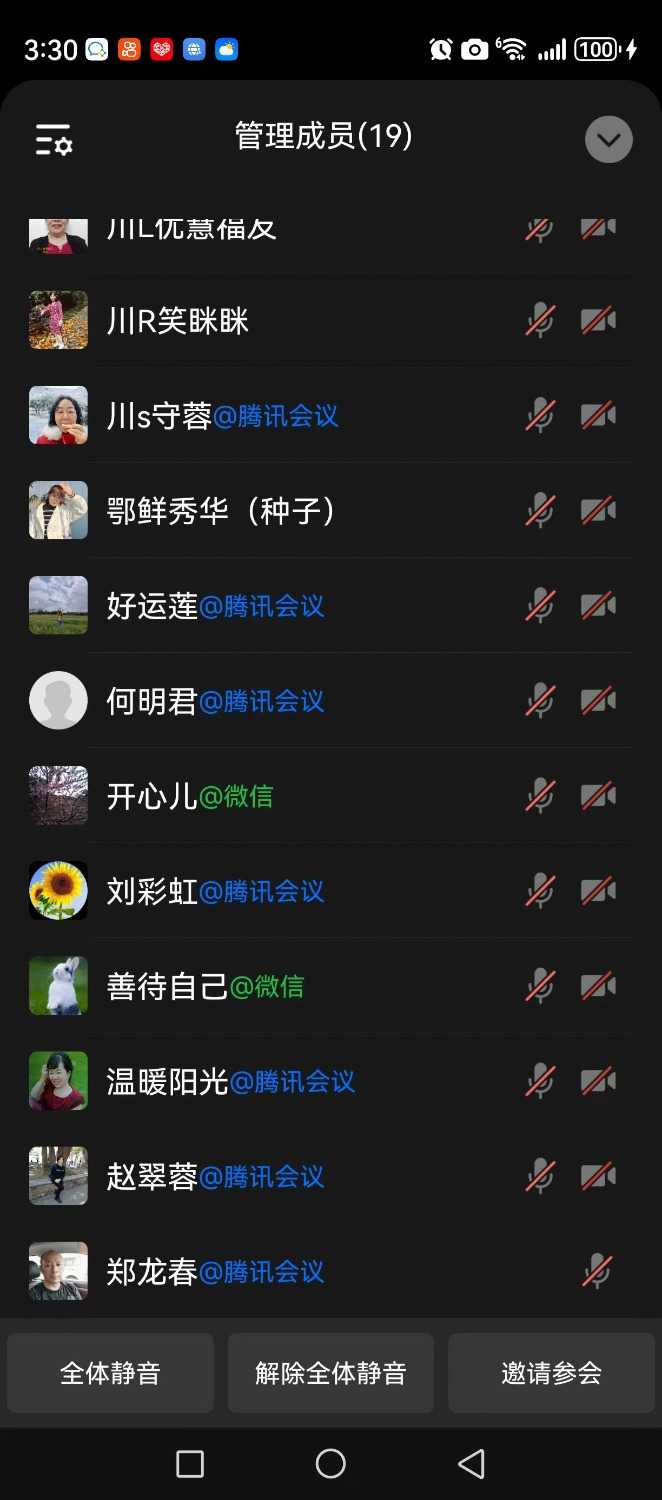Go back with the system back button
The image size is (662, 1500).
471,1464
